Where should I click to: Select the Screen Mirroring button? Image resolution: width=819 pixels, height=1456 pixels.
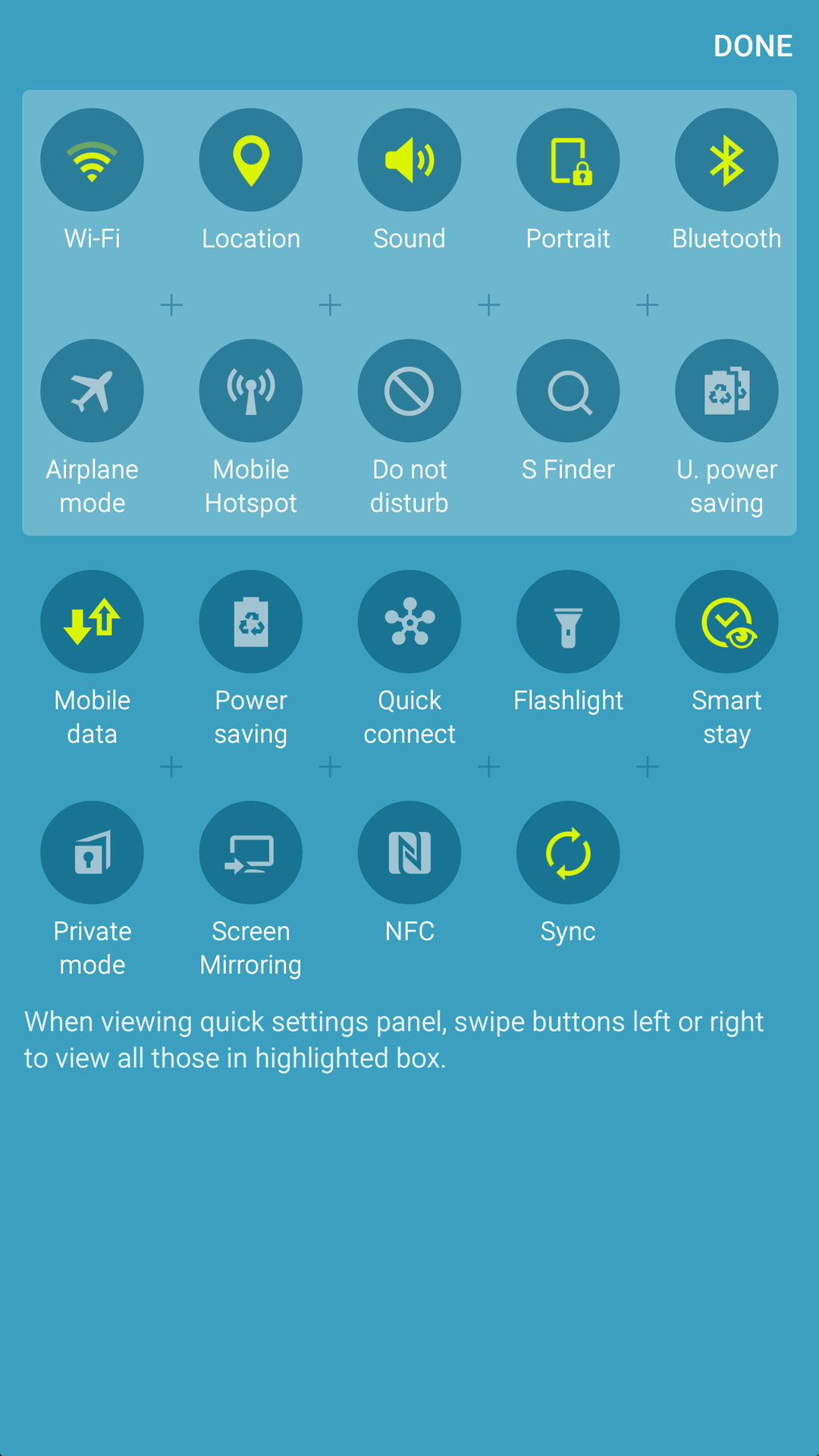[250, 852]
